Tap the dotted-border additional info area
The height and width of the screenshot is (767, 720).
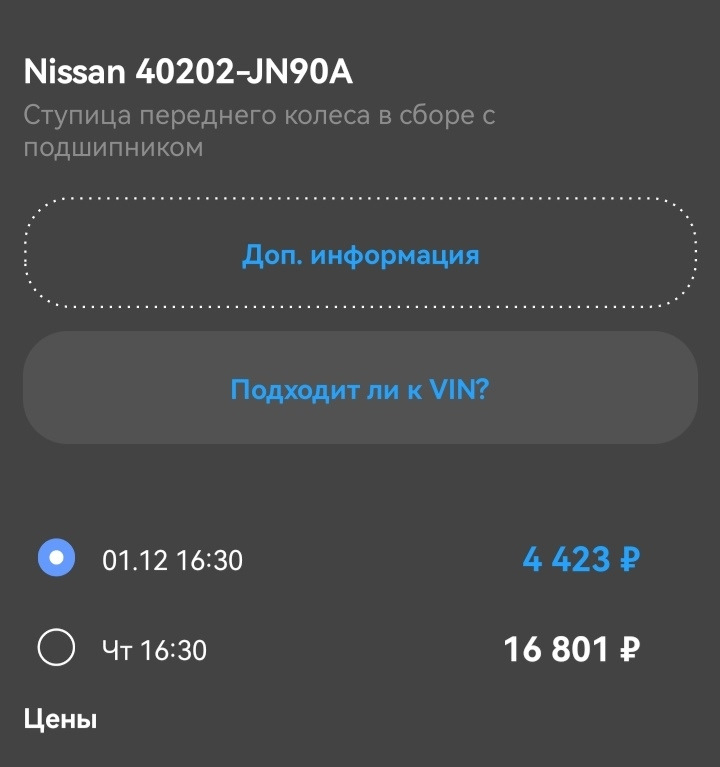[360, 254]
